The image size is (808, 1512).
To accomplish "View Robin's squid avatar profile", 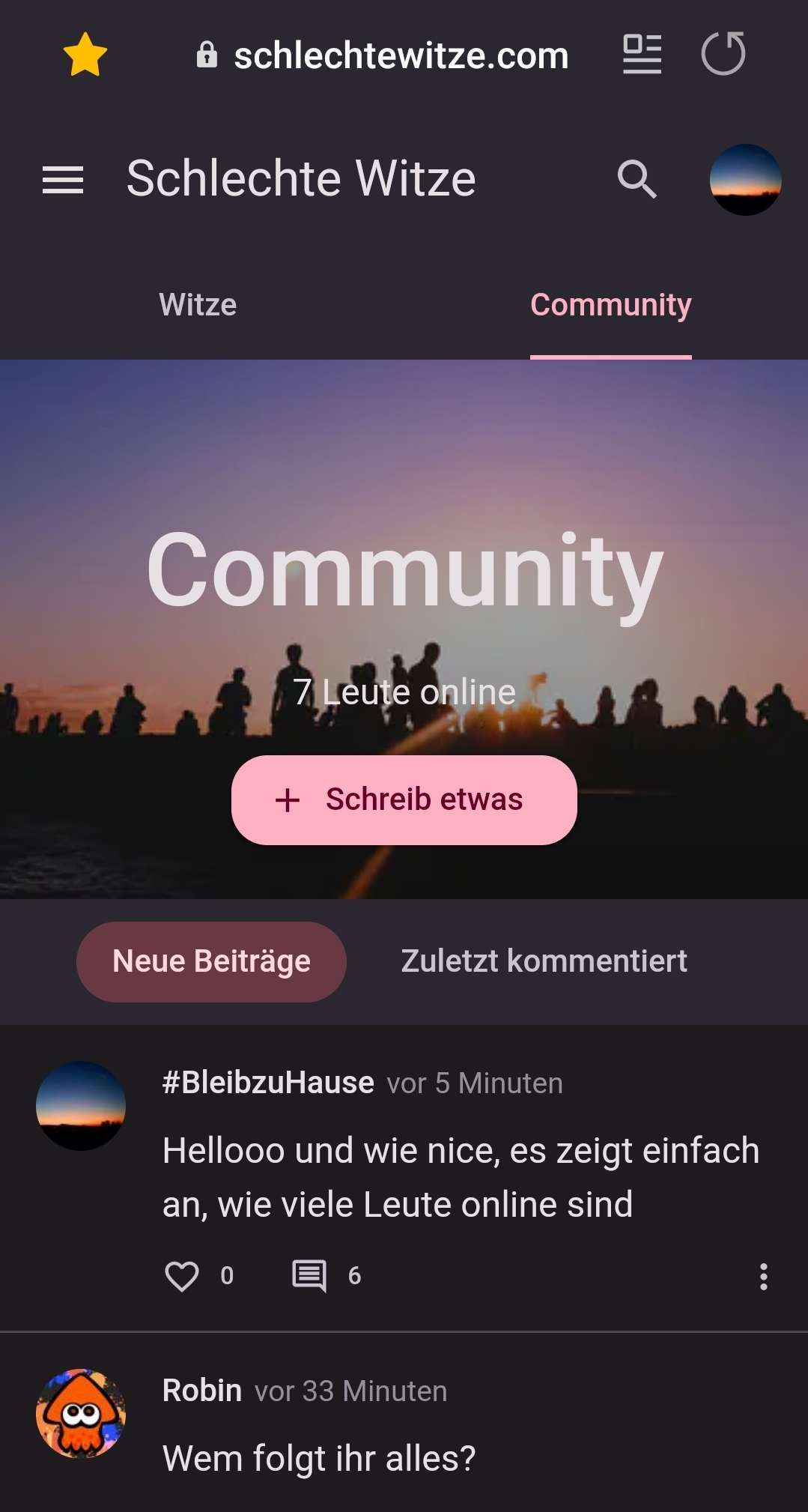I will point(81,1414).
